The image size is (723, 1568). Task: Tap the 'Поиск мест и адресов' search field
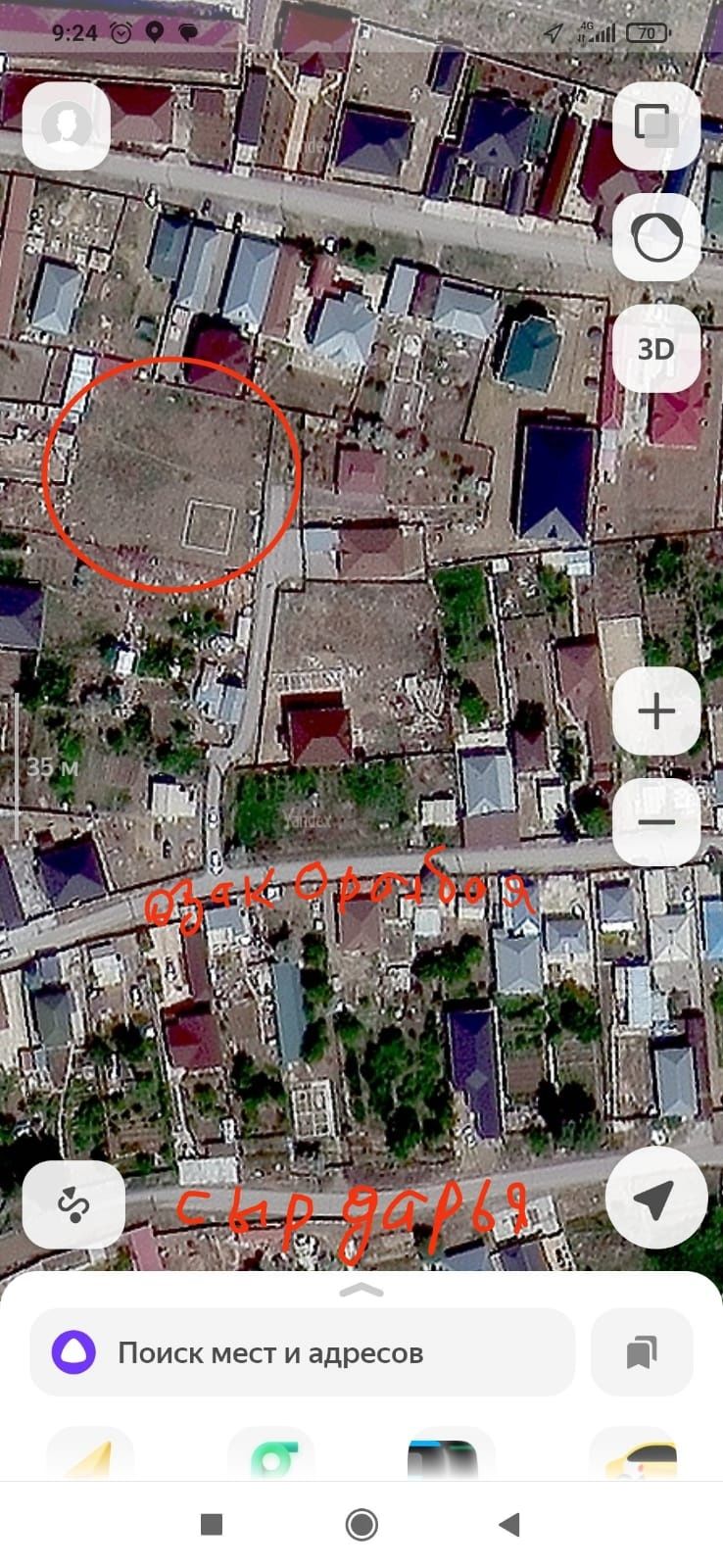pos(302,1352)
